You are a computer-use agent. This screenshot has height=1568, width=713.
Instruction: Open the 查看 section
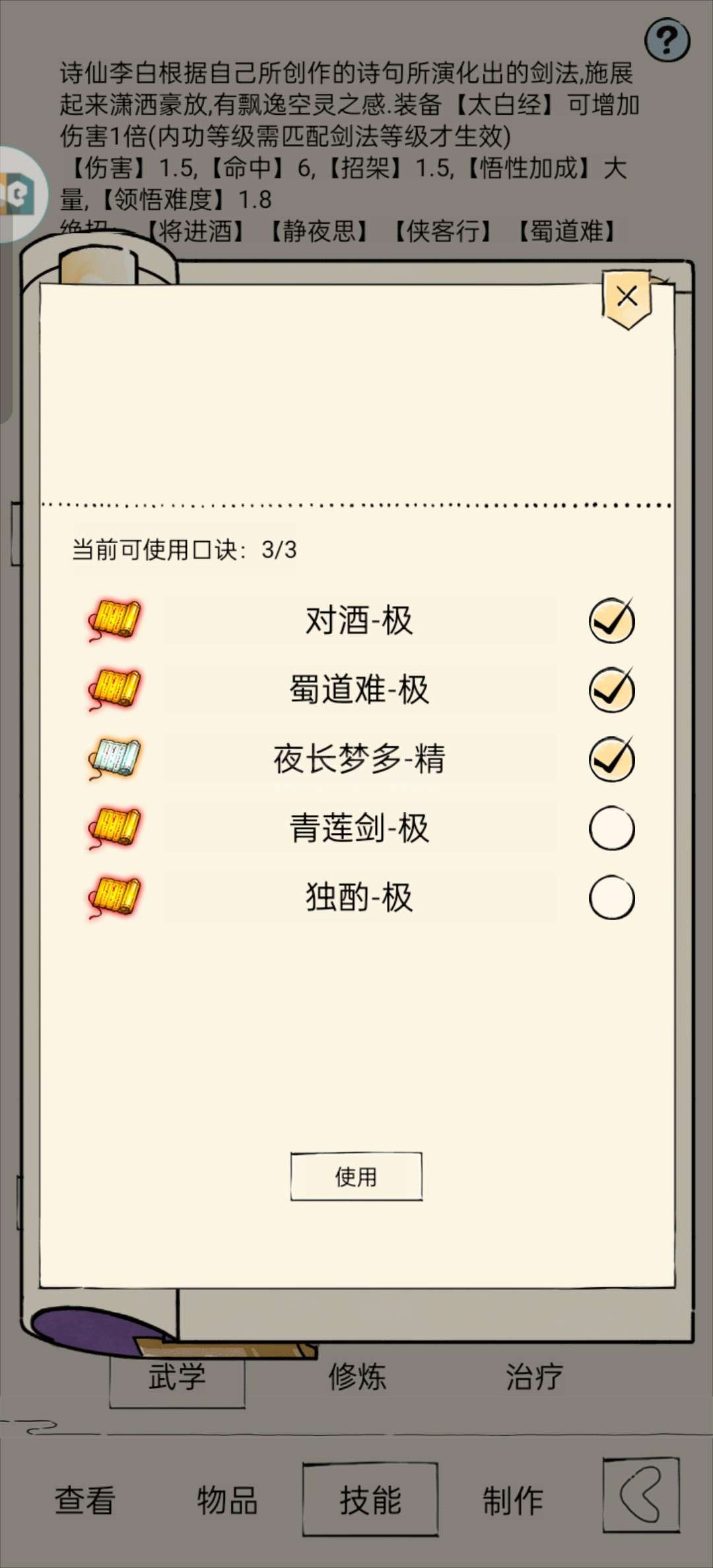pos(85,1500)
